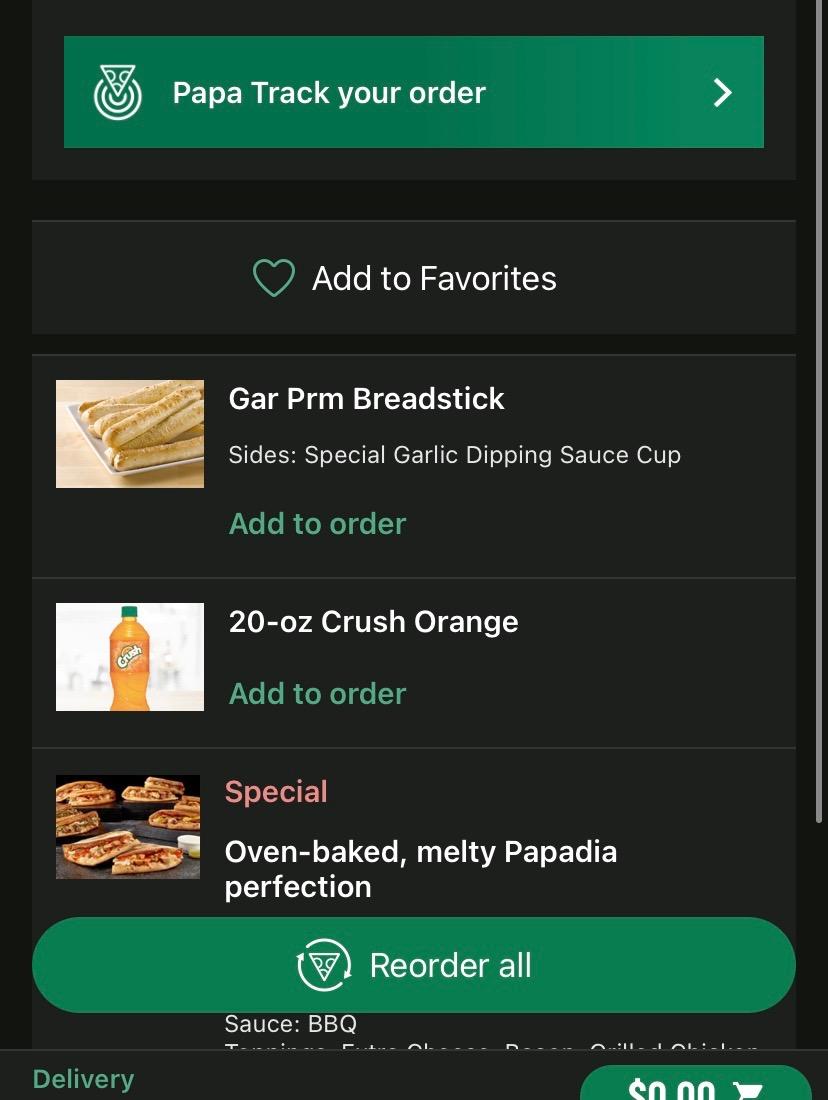Tap the circular pizza reorder icon

pyautogui.click(x=323, y=964)
